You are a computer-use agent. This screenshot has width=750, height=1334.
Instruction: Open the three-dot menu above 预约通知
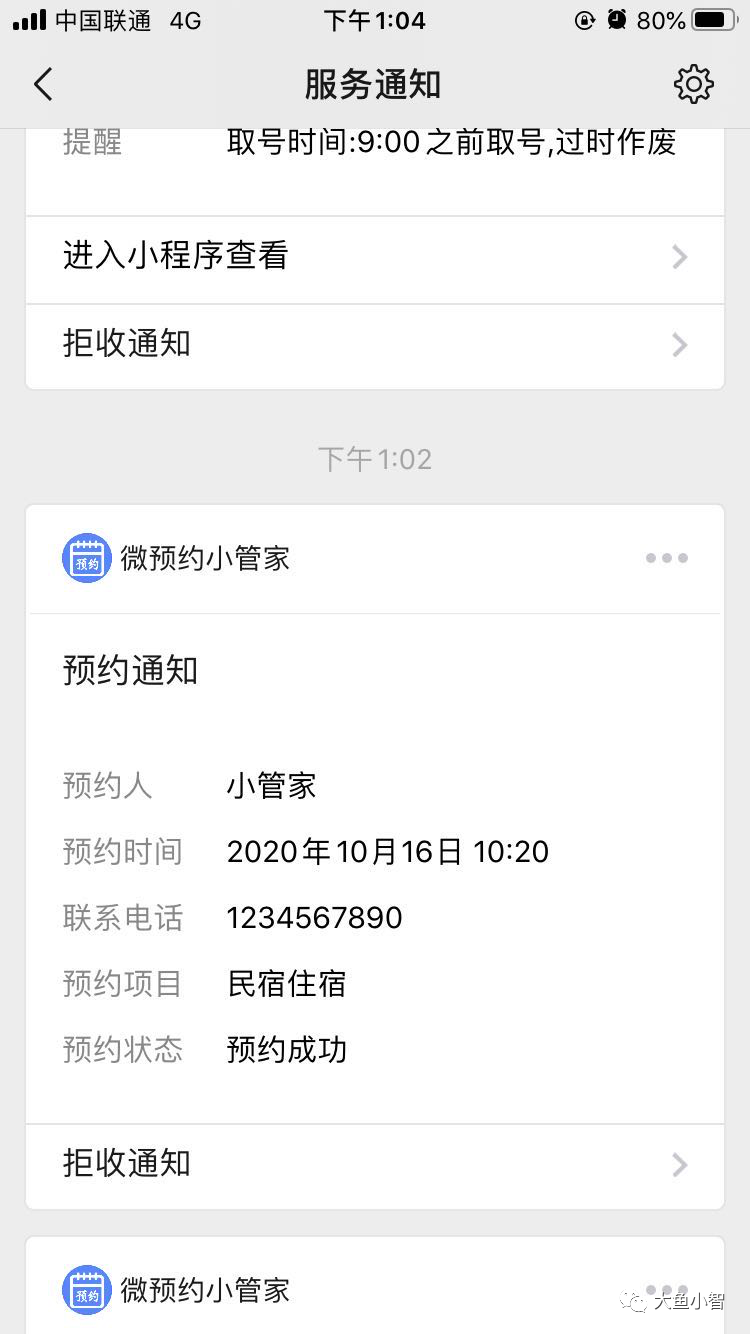666,558
